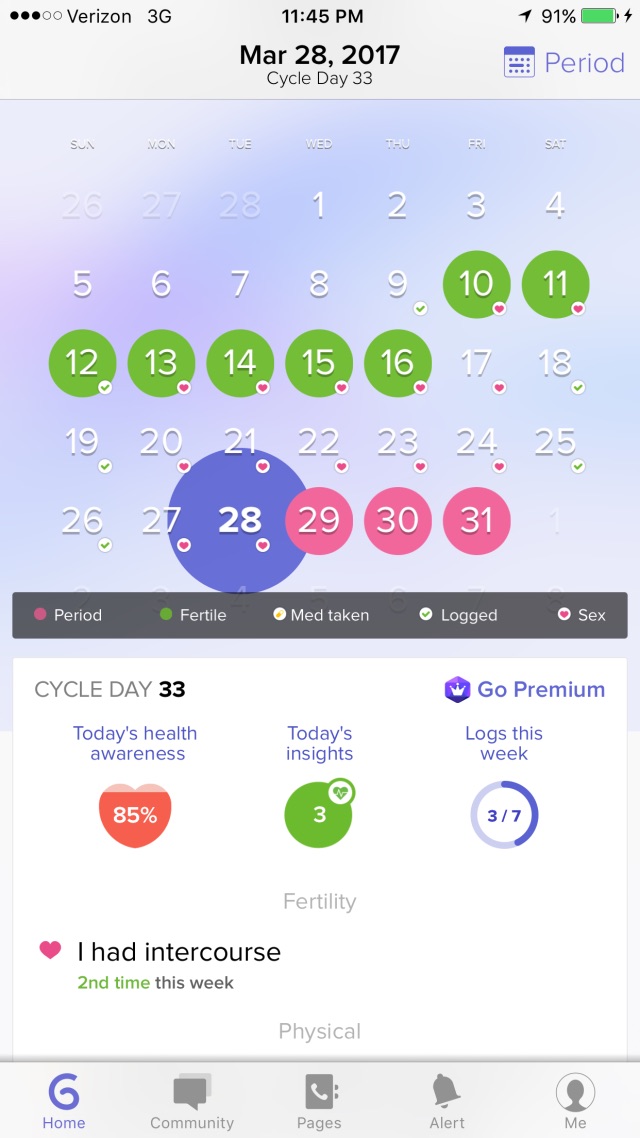
Task: Choose March 29 period day
Action: point(319,520)
